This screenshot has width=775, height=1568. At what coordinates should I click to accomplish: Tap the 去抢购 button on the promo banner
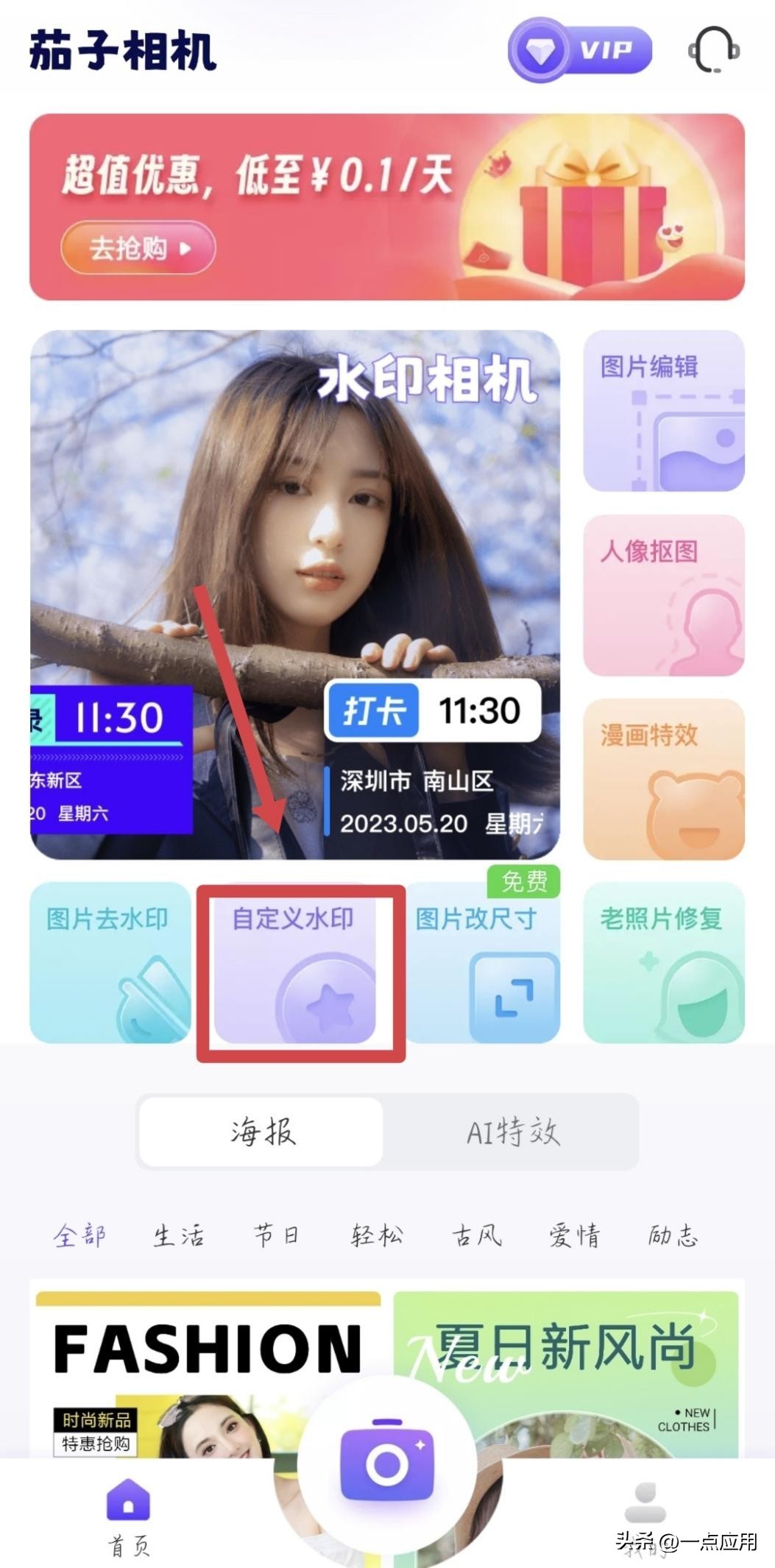[x=138, y=248]
